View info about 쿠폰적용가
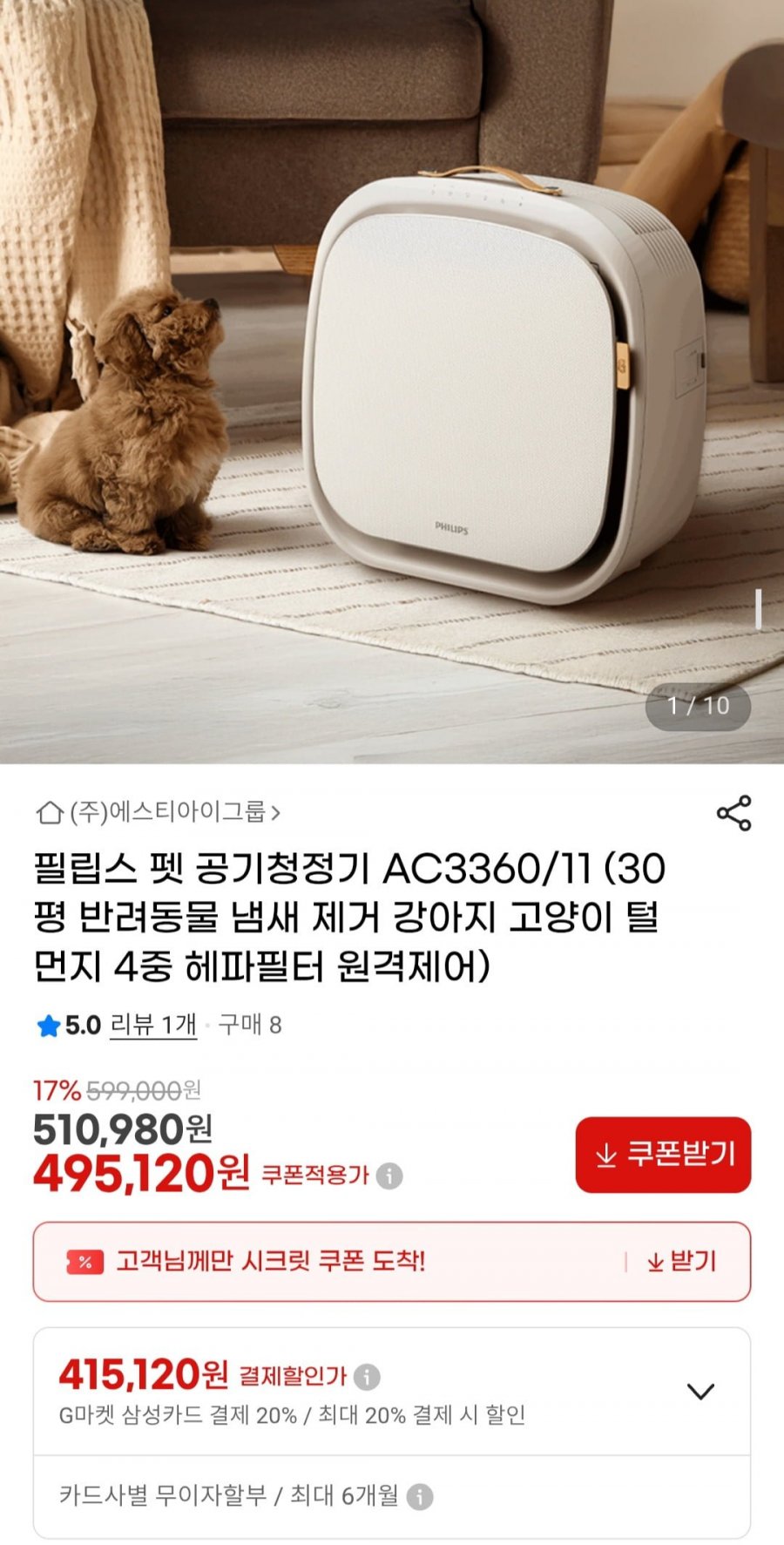The image size is (784, 1545). [389, 1176]
